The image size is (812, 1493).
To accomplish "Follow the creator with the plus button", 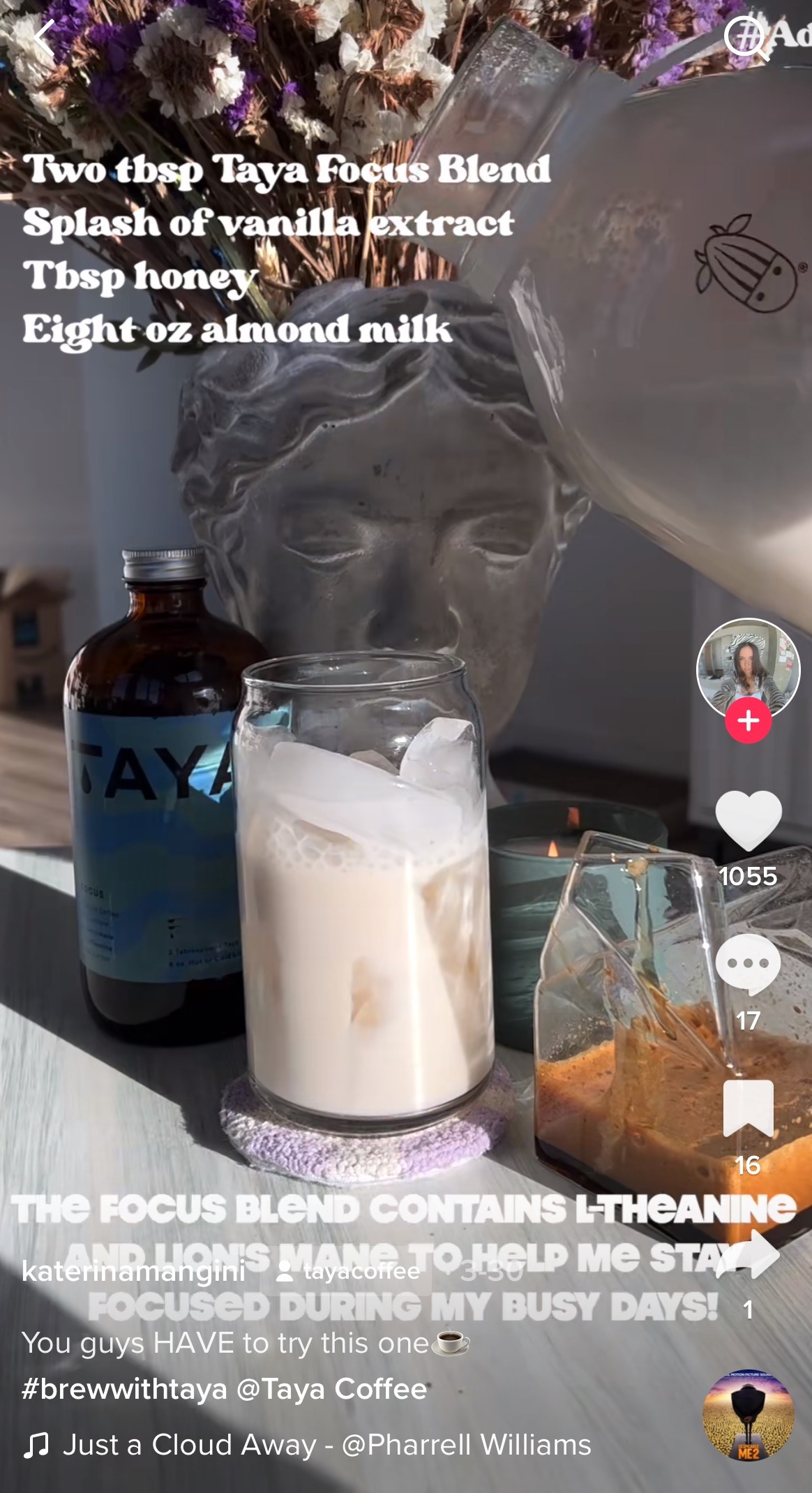I will pos(748,720).
